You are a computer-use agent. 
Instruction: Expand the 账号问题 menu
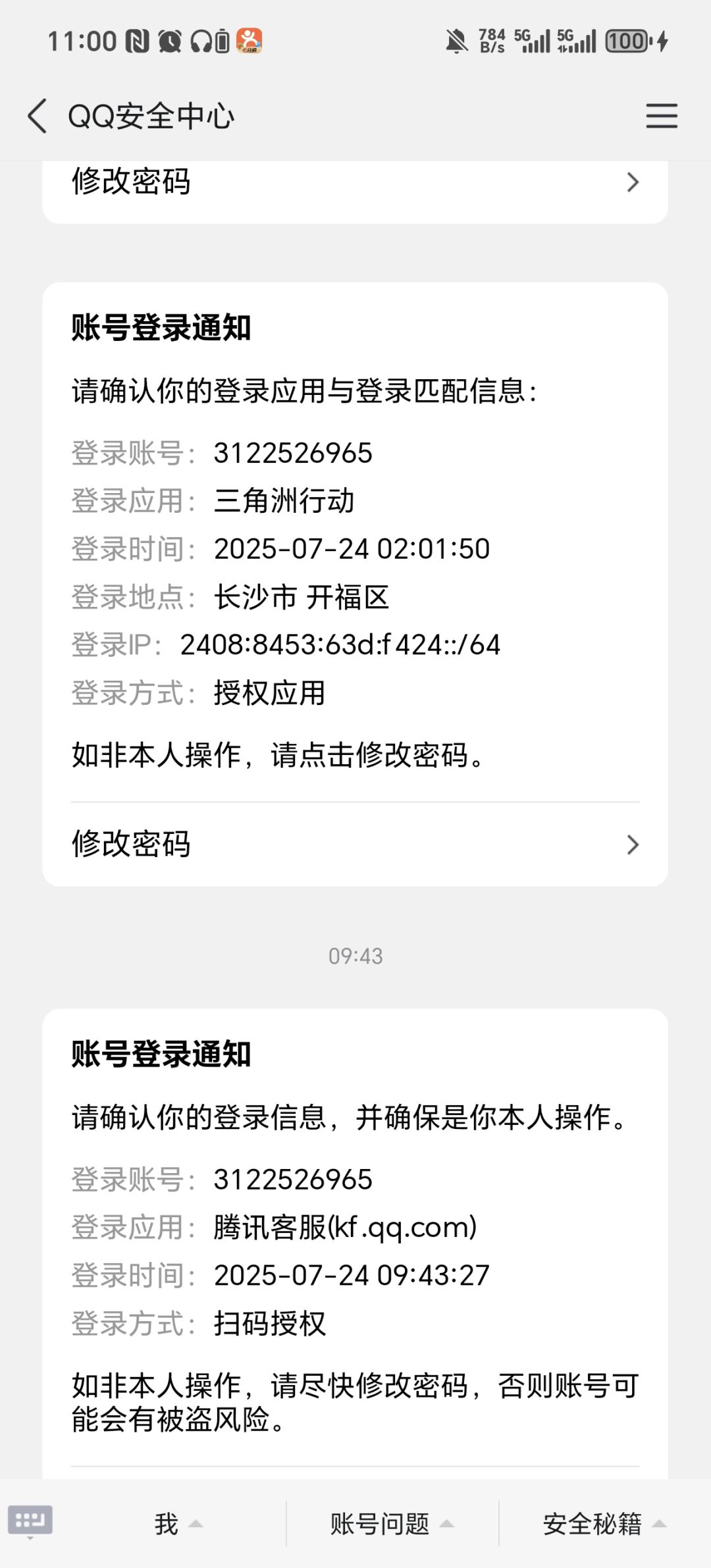pyautogui.click(x=392, y=1523)
